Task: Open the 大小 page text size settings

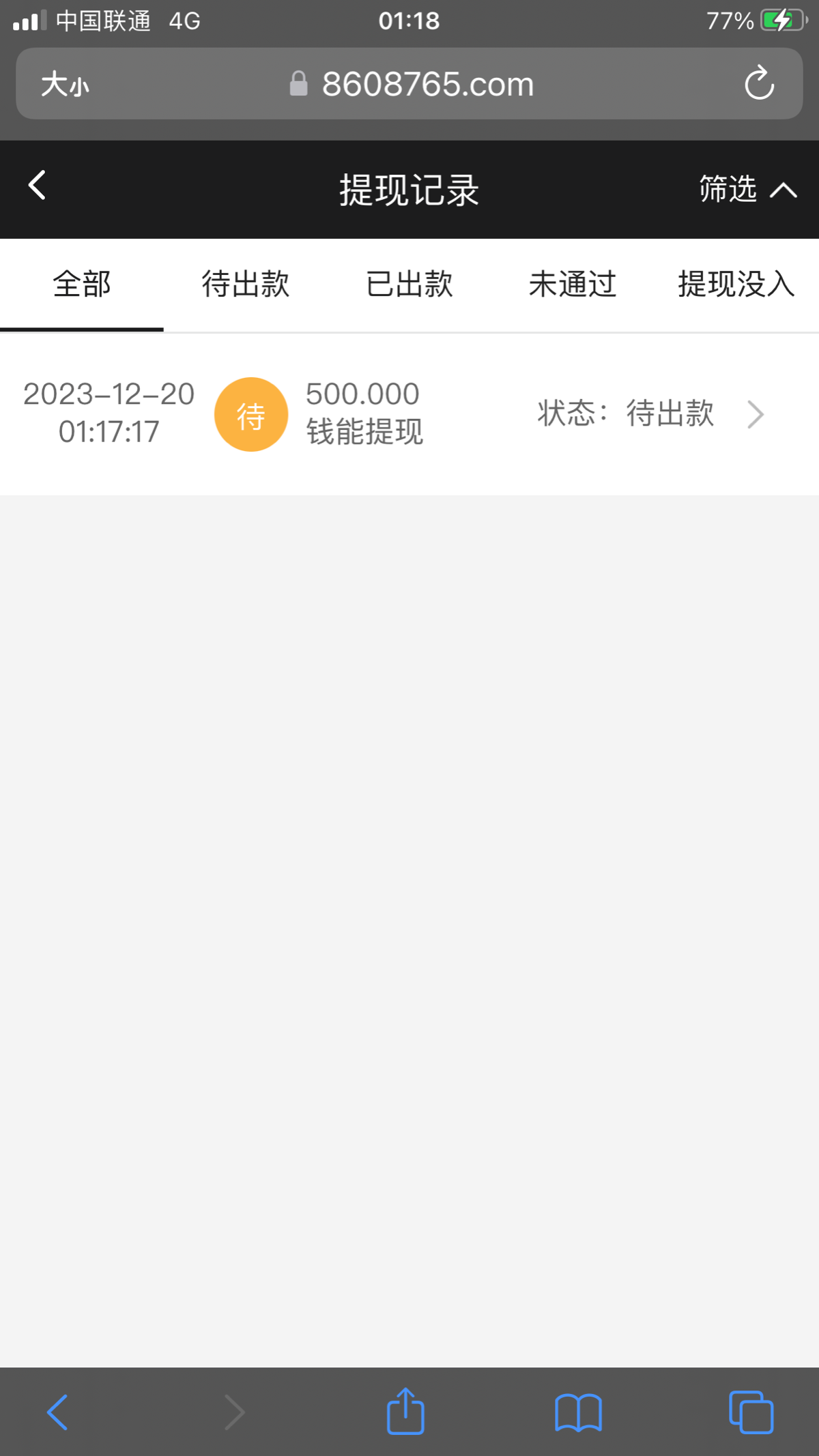Action: pyautogui.click(x=65, y=85)
